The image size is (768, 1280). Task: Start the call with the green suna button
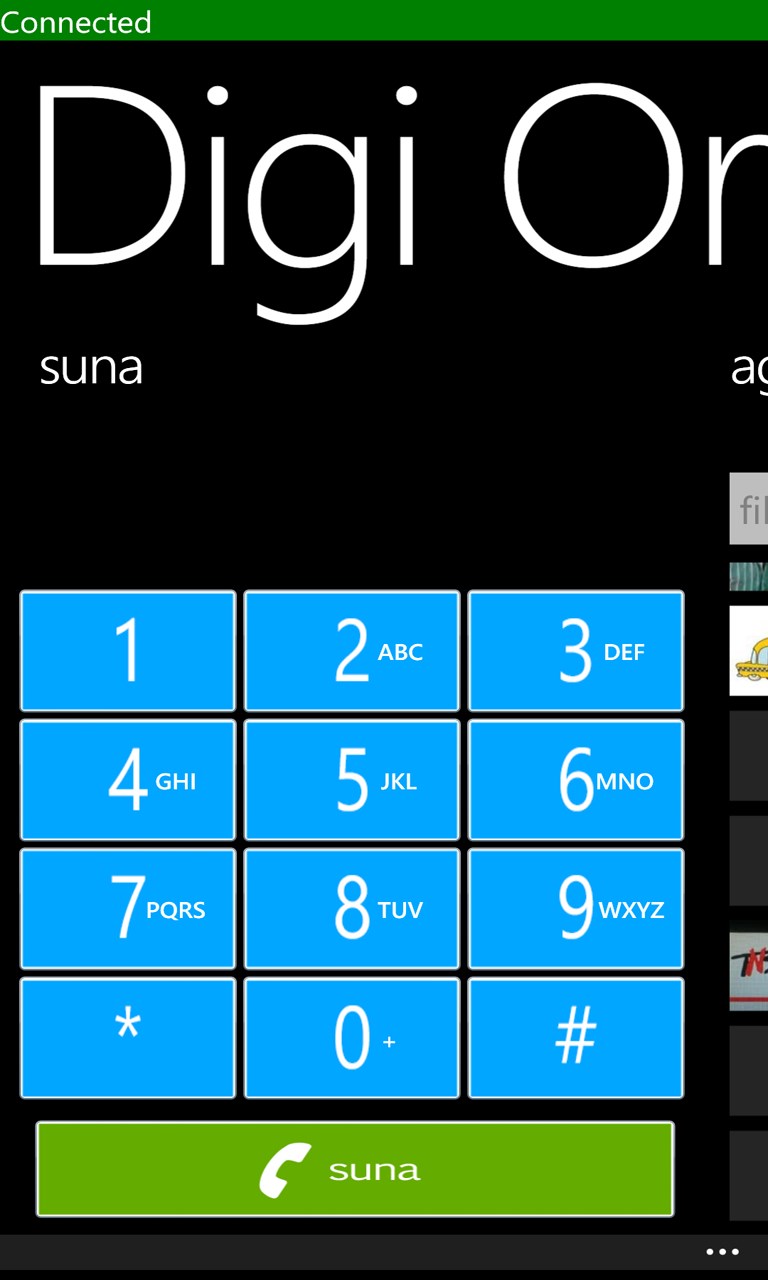(355, 1169)
